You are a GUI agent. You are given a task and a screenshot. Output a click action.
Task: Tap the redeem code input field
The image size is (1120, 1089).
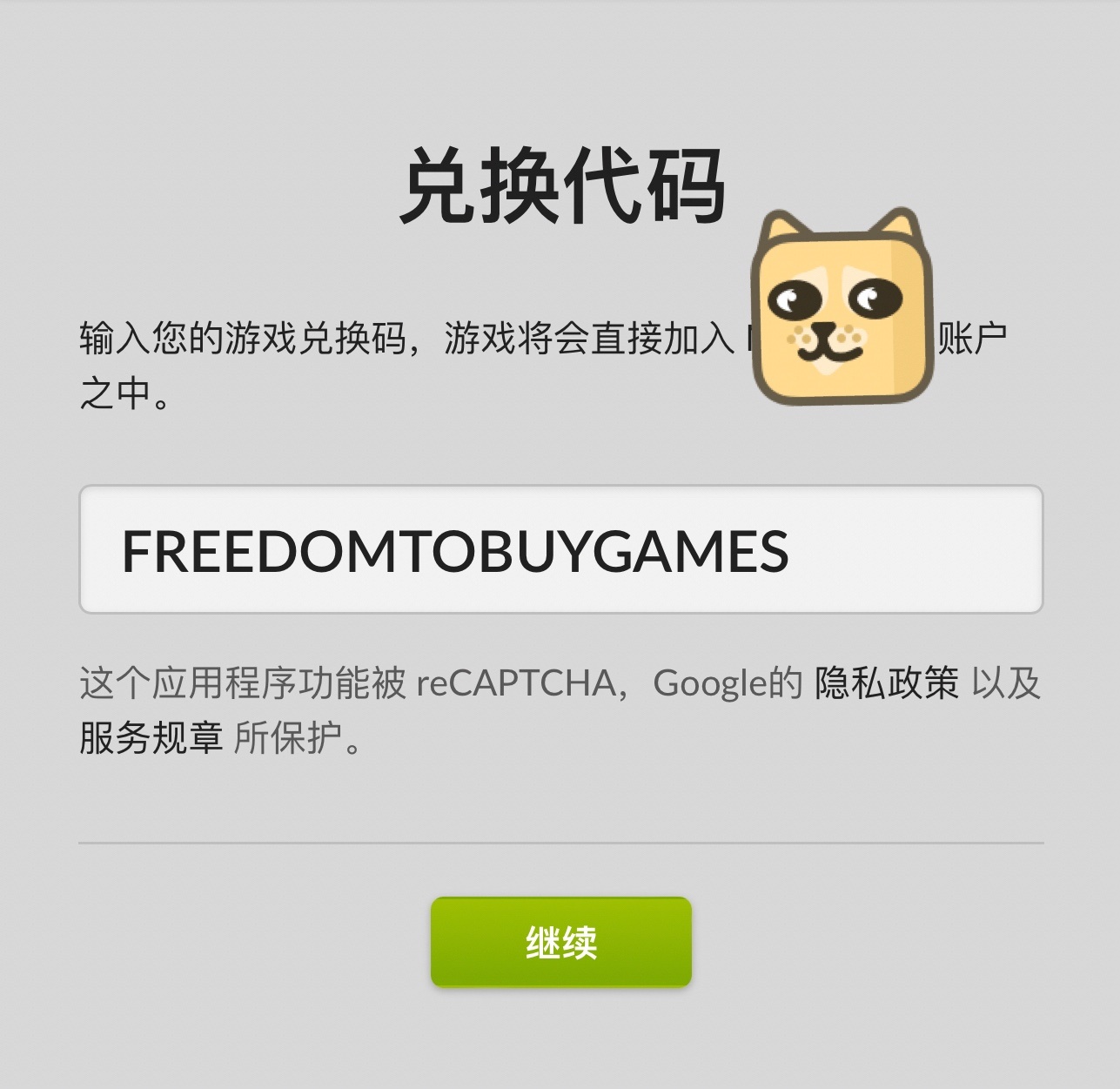click(560, 550)
